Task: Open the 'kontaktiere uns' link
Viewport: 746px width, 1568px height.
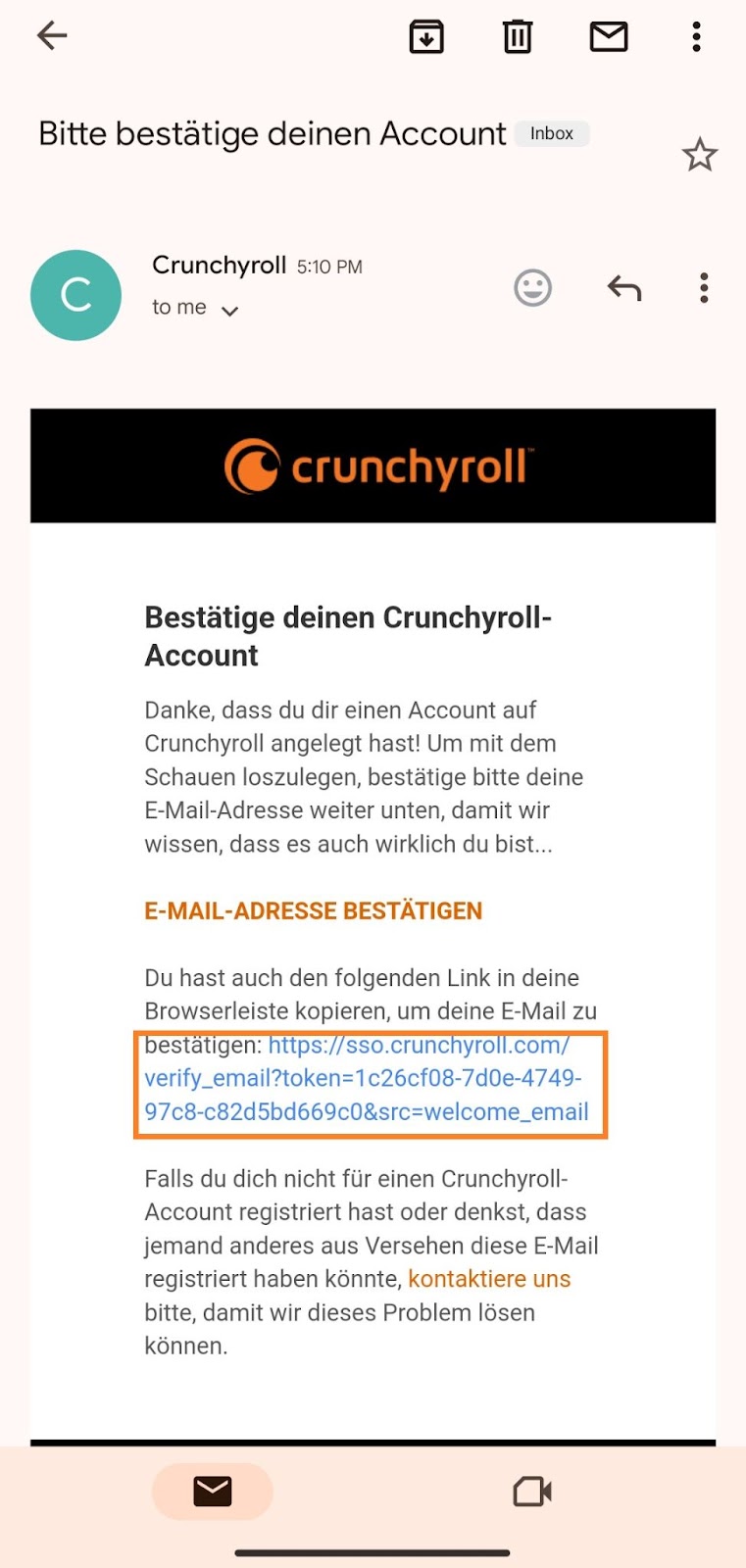Action: coord(489,1279)
